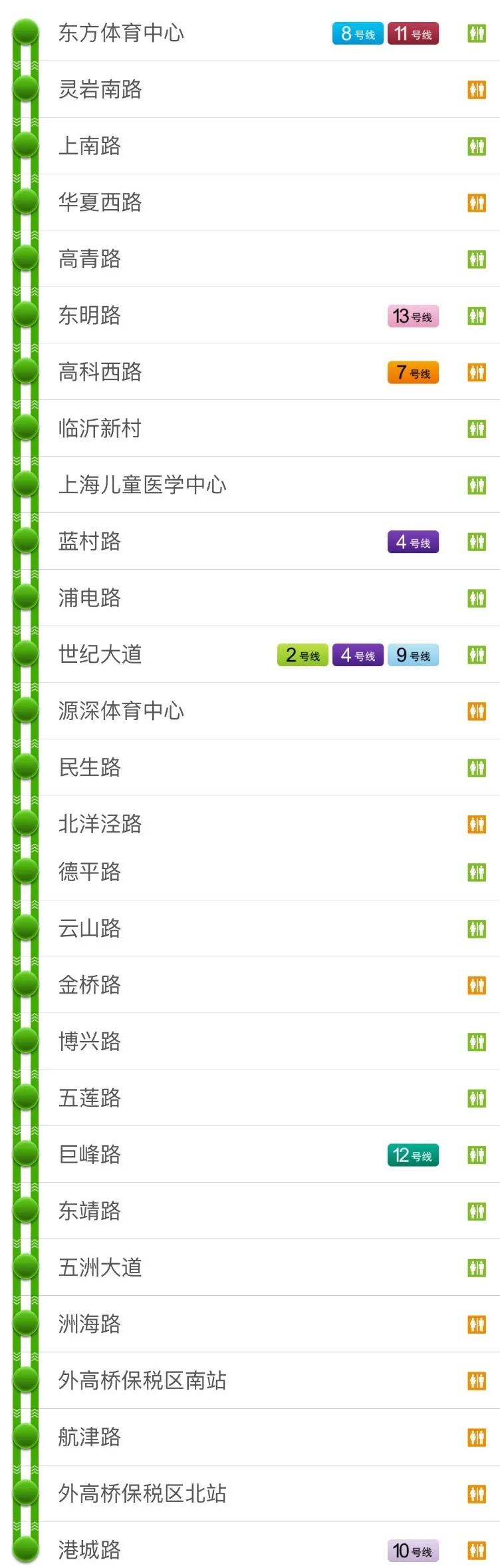Image resolution: width=500 pixels, height=1568 pixels.
Task: Open the 巨峰路 station details
Action: tap(90, 1154)
